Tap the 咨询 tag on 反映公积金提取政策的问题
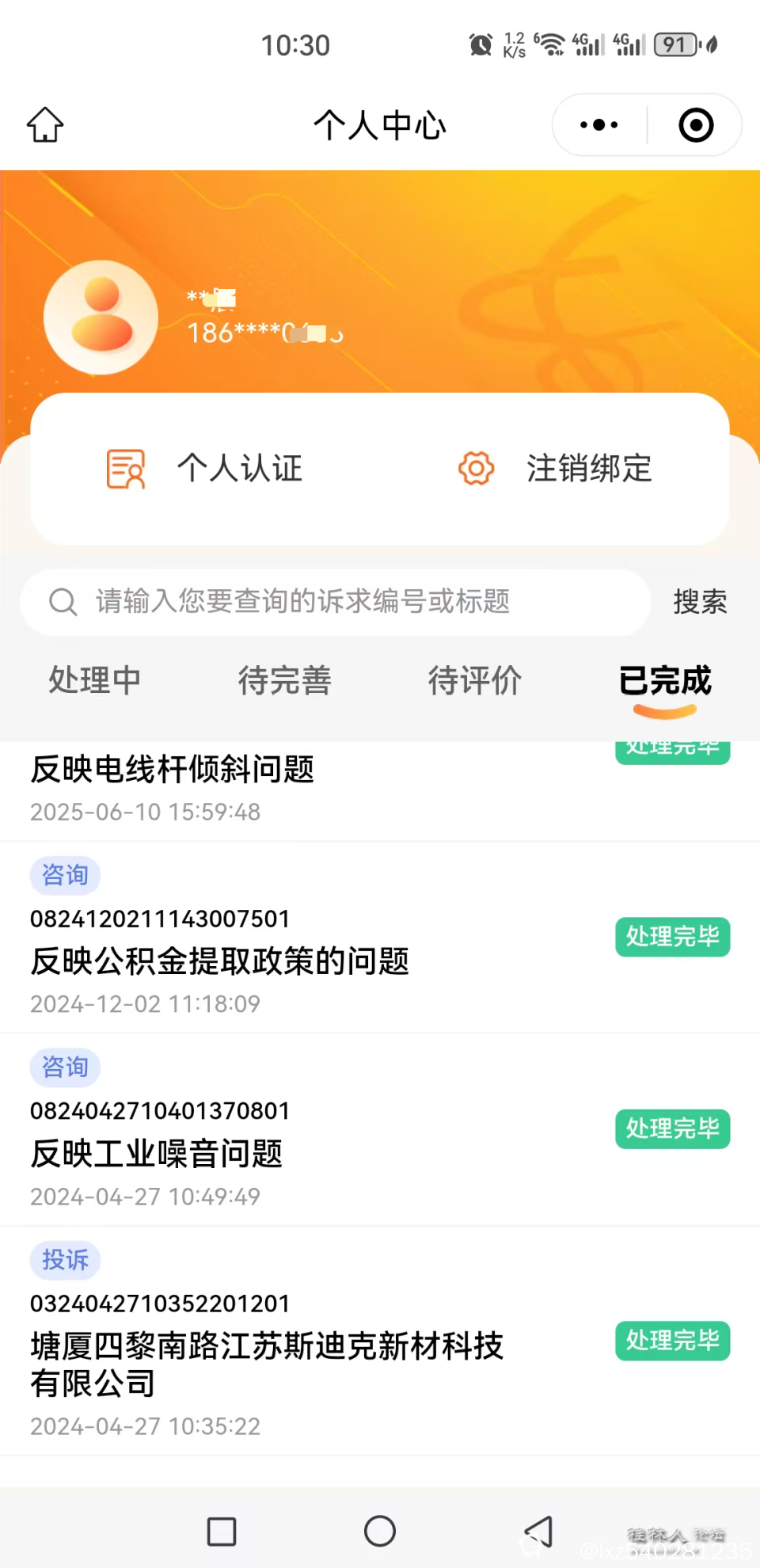 tap(65, 875)
